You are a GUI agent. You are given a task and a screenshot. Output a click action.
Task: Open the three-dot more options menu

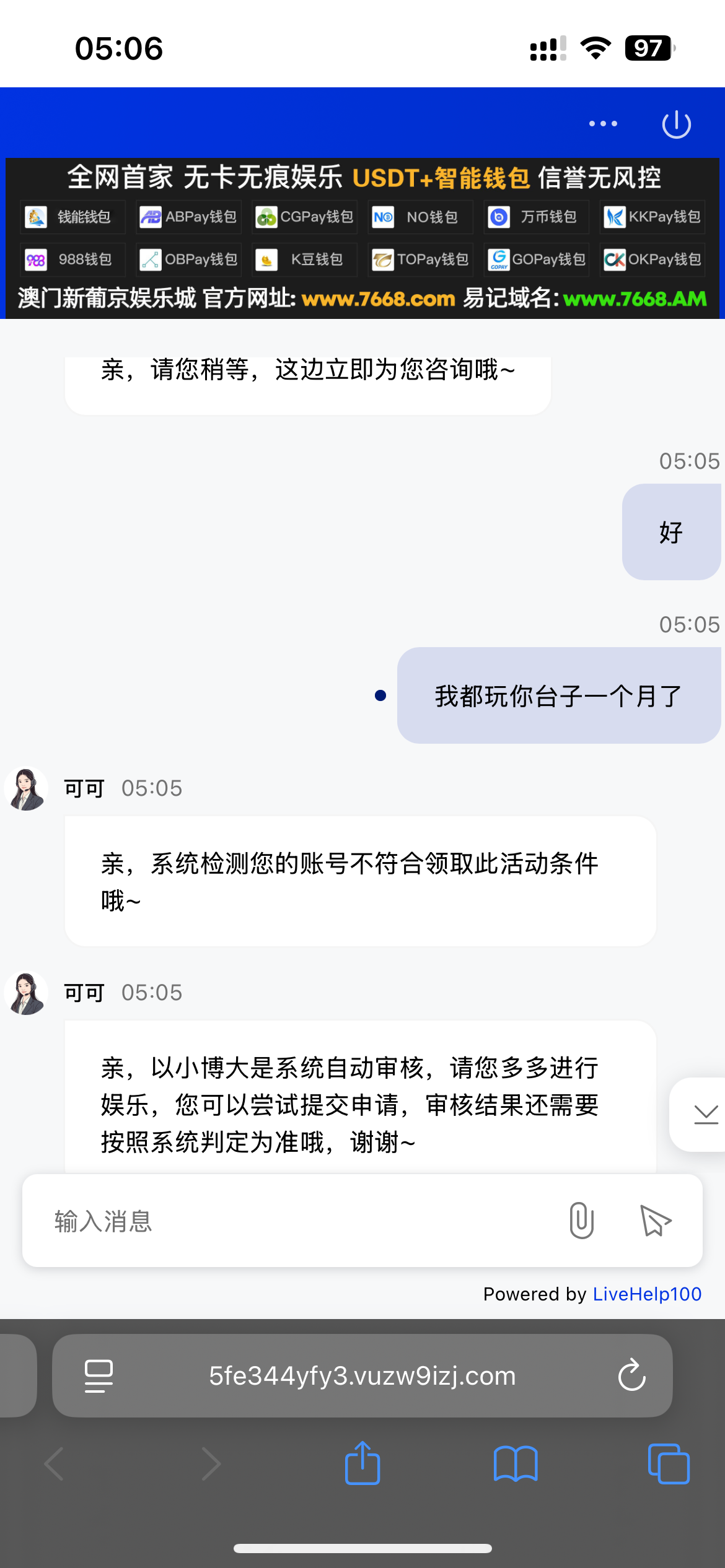pyautogui.click(x=602, y=124)
